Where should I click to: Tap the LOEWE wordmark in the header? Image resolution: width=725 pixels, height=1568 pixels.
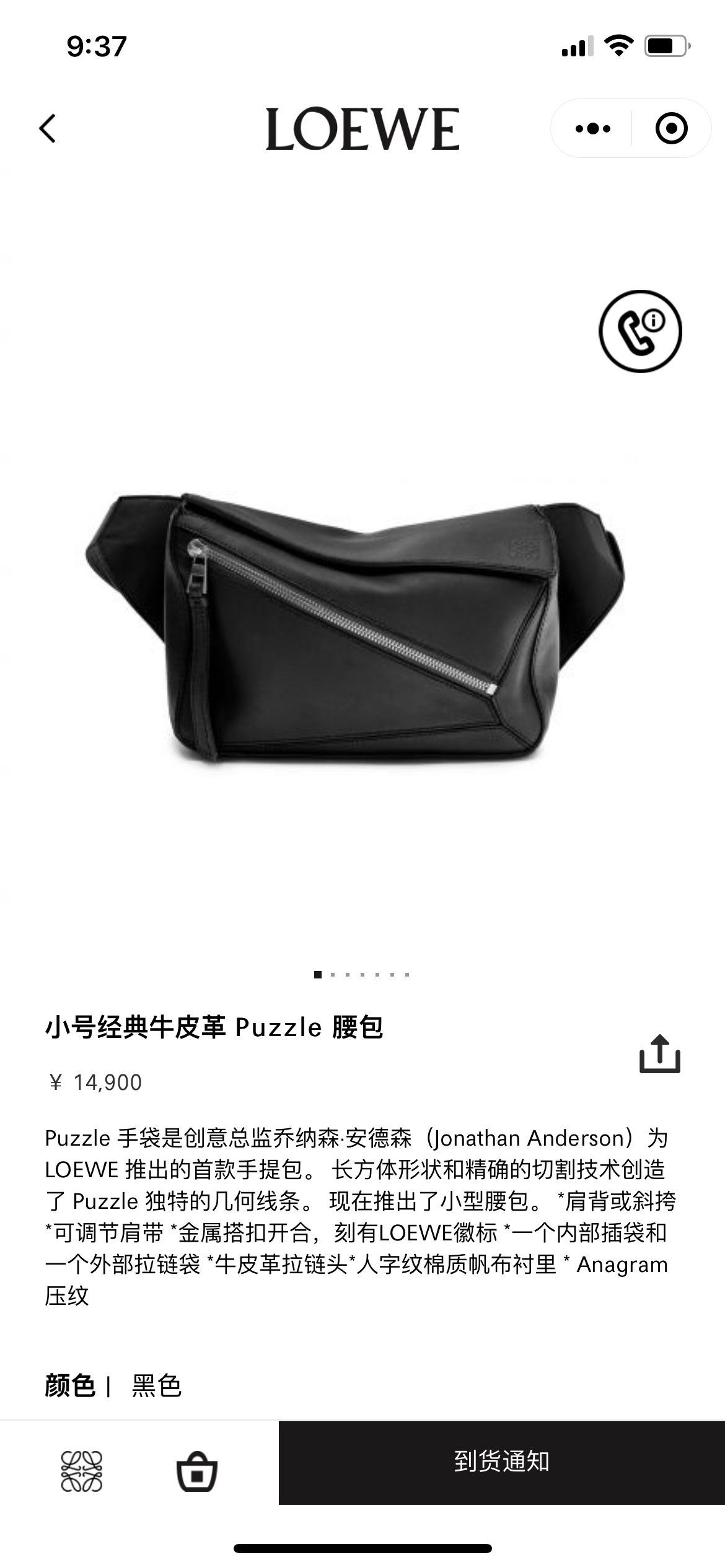coord(362,128)
